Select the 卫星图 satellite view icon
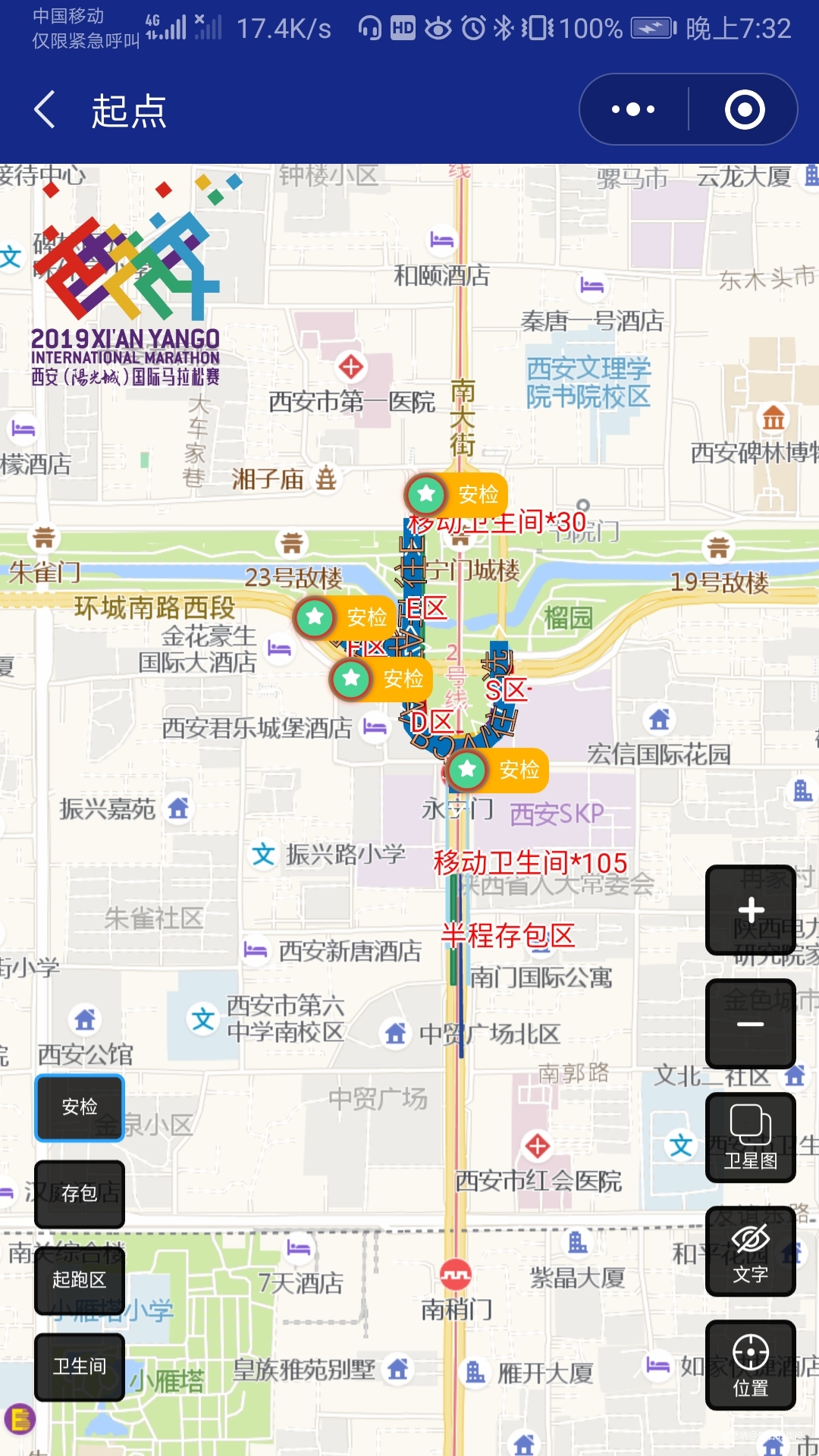Viewport: 819px width, 1456px height. tap(750, 1137)
